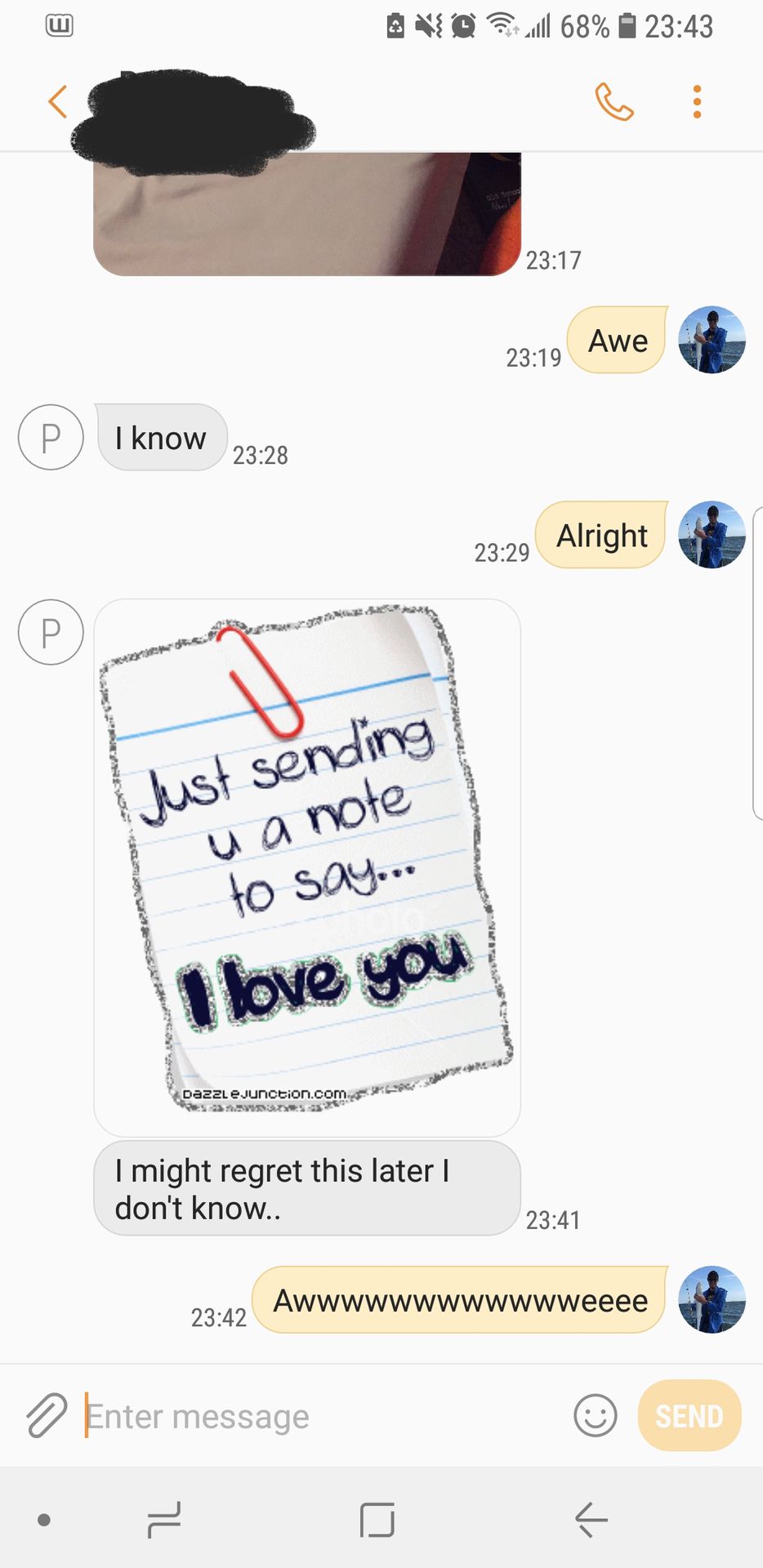Call this contact via phone icon
This screenshot has height=1568, width=763.
pos(614,102)
